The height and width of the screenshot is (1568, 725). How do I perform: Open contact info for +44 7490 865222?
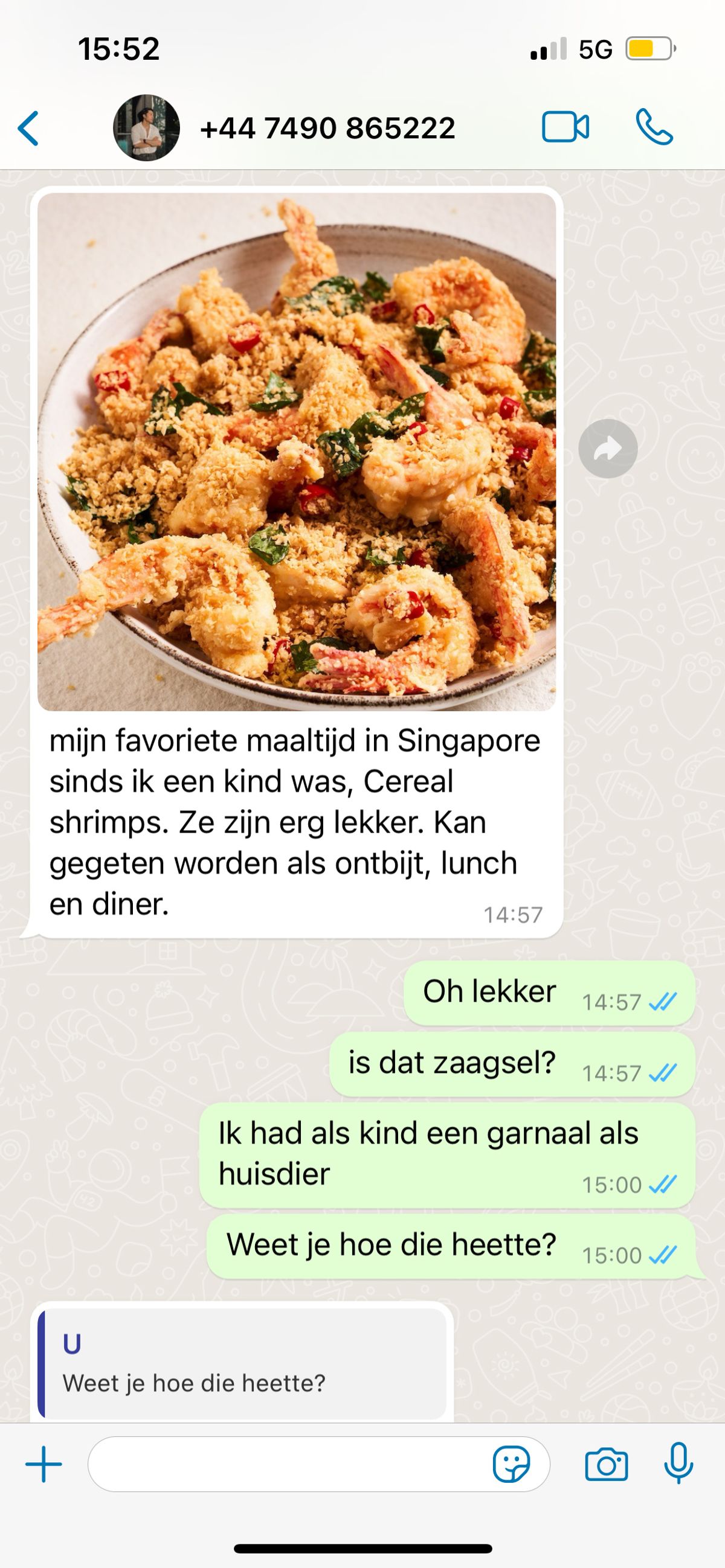pos(327,129)
